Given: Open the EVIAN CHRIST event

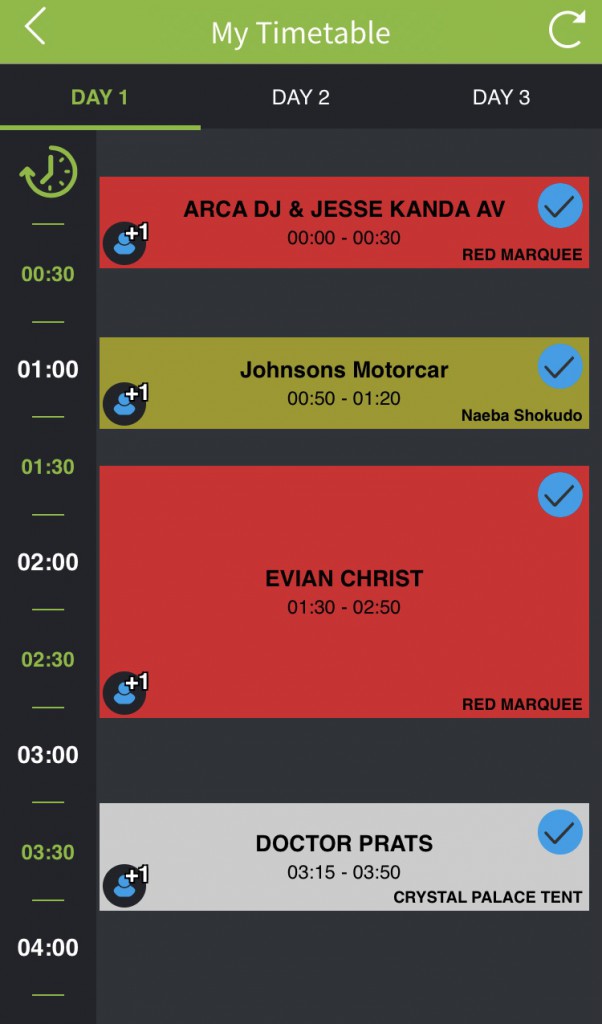Looking at the screenshot, I should click(344, 592).
